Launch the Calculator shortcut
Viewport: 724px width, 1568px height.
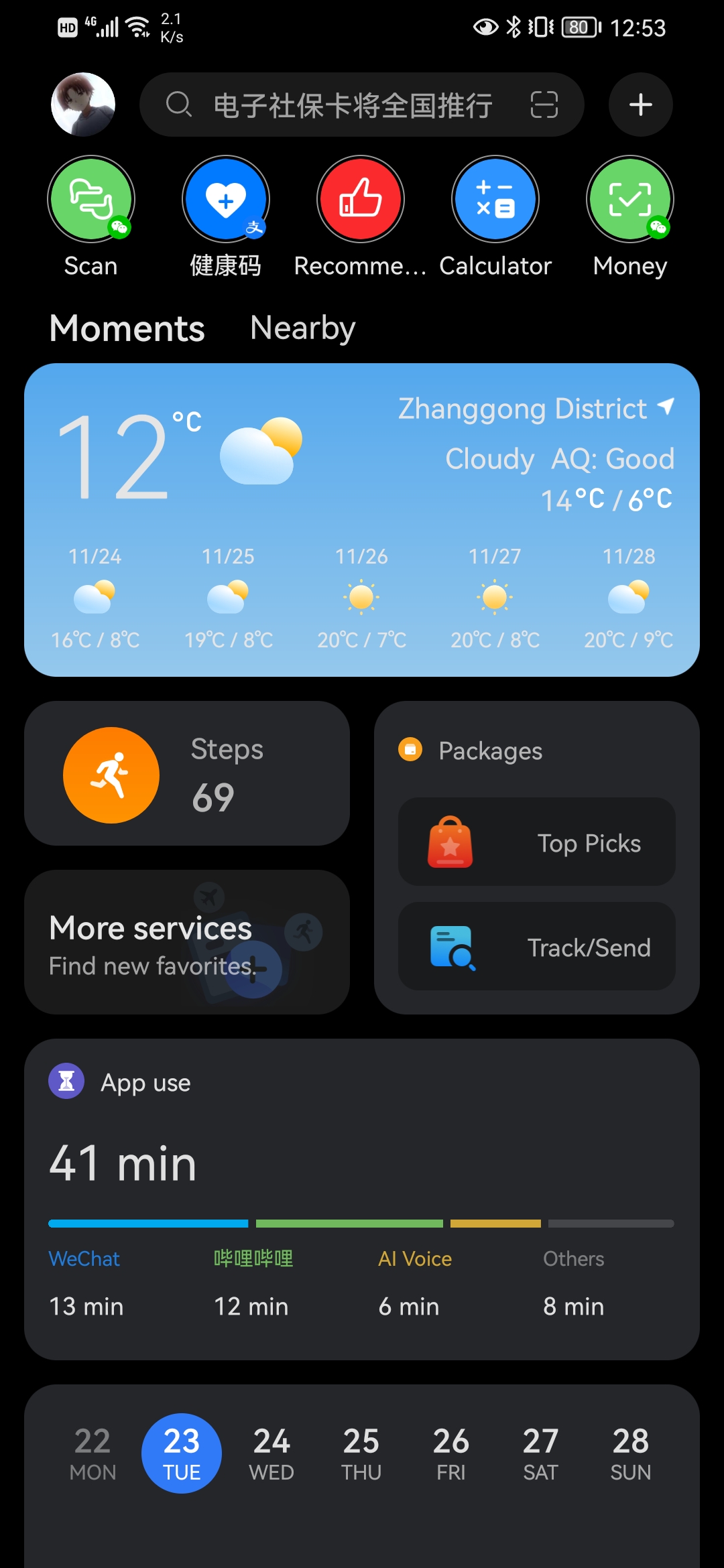[x=495, y=200]
